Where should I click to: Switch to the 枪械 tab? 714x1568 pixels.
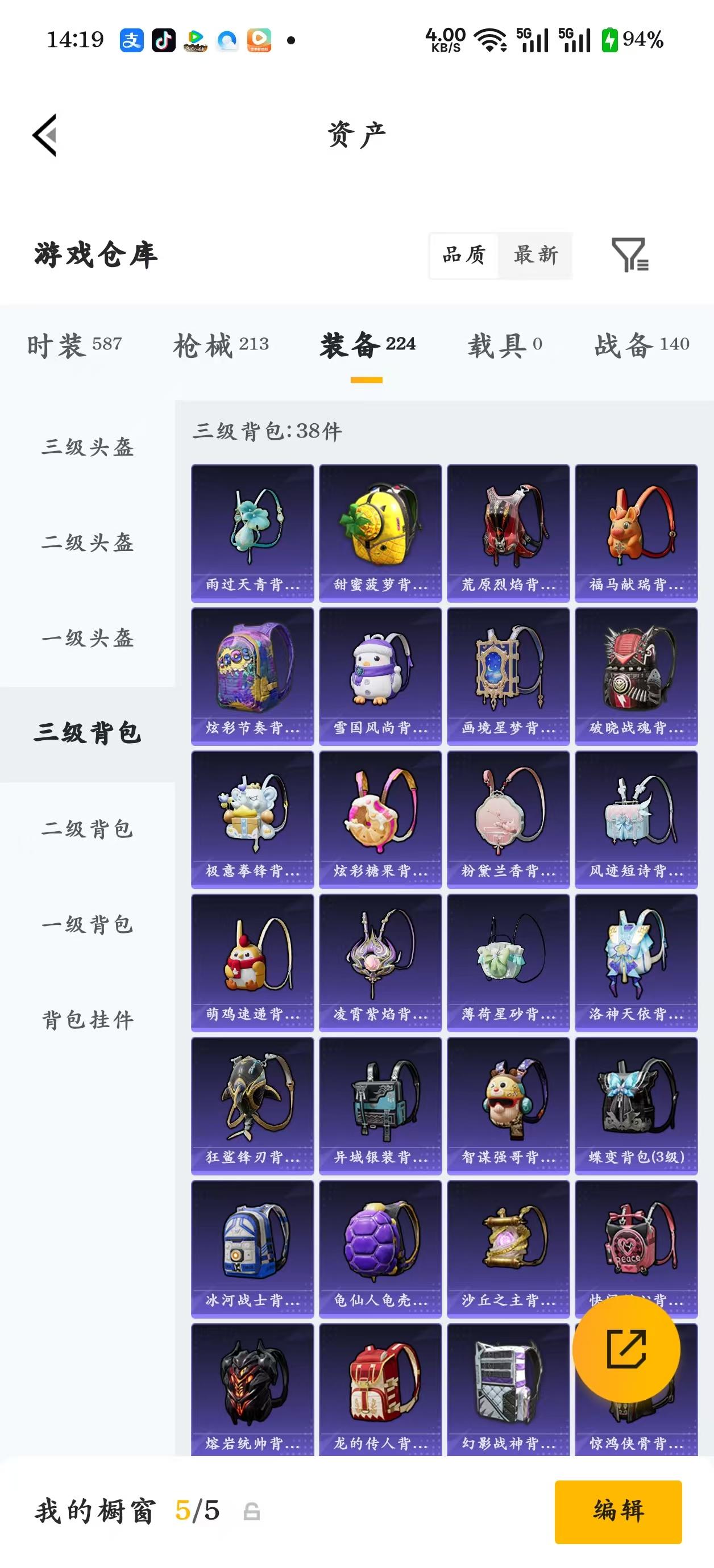click(223, 344)
